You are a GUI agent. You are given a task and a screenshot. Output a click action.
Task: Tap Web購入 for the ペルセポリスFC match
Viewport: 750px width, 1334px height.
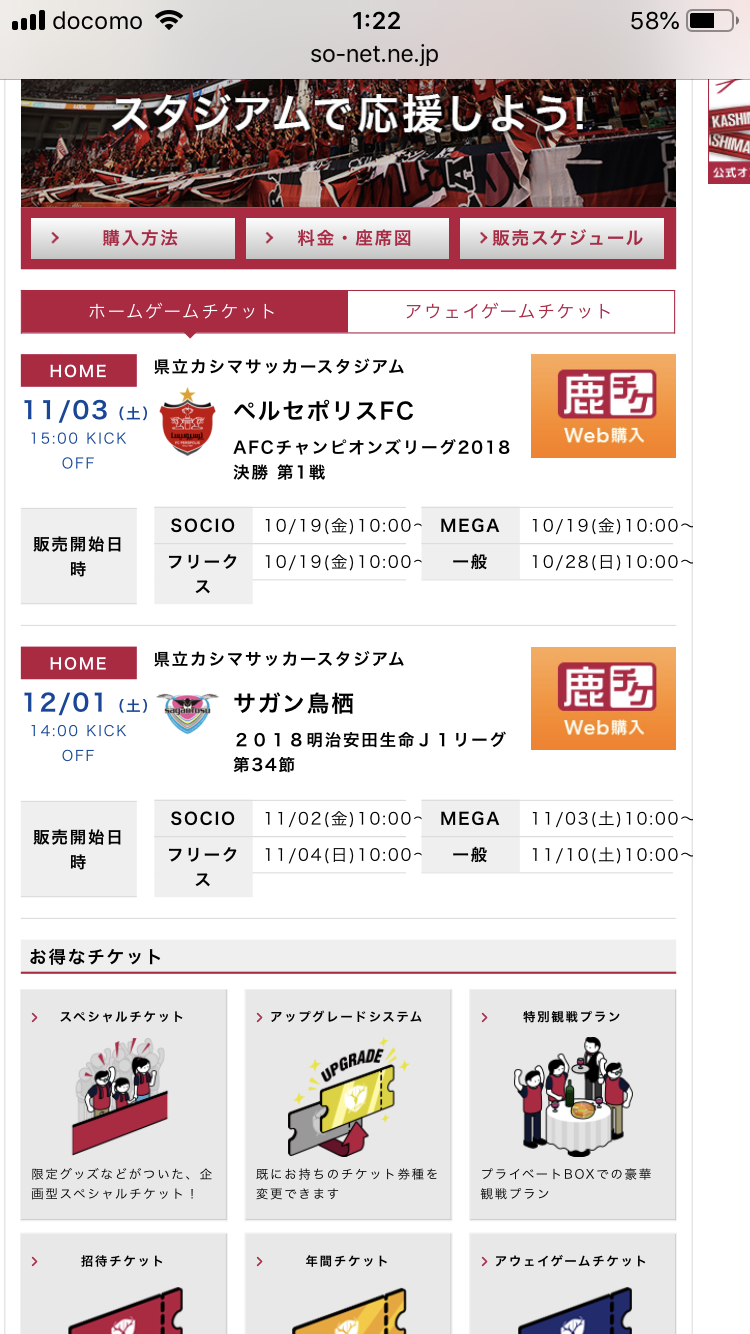603,405
